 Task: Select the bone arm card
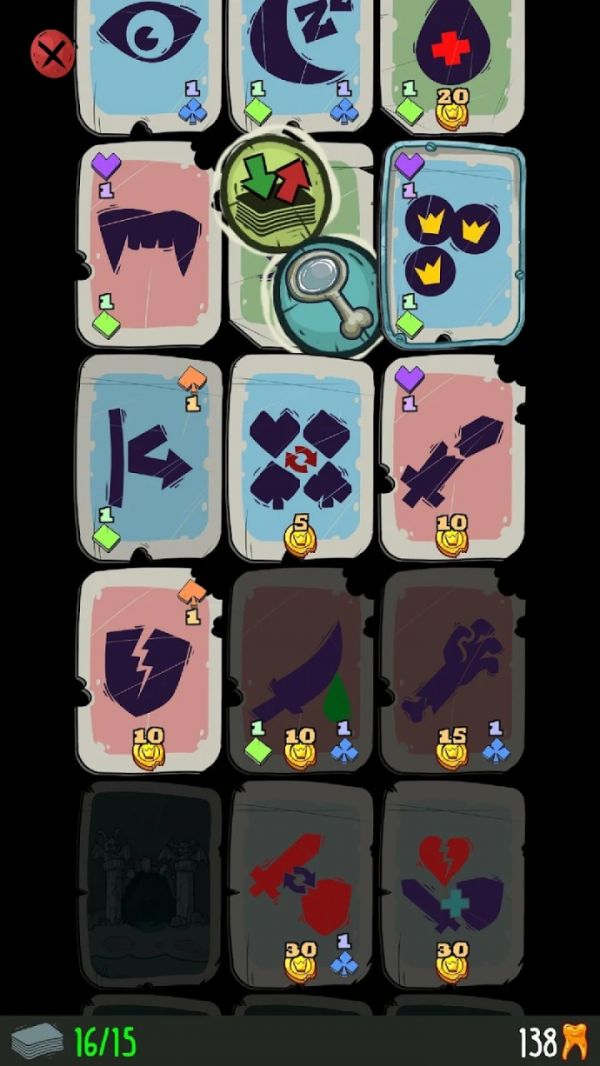(x=453, y=670)
